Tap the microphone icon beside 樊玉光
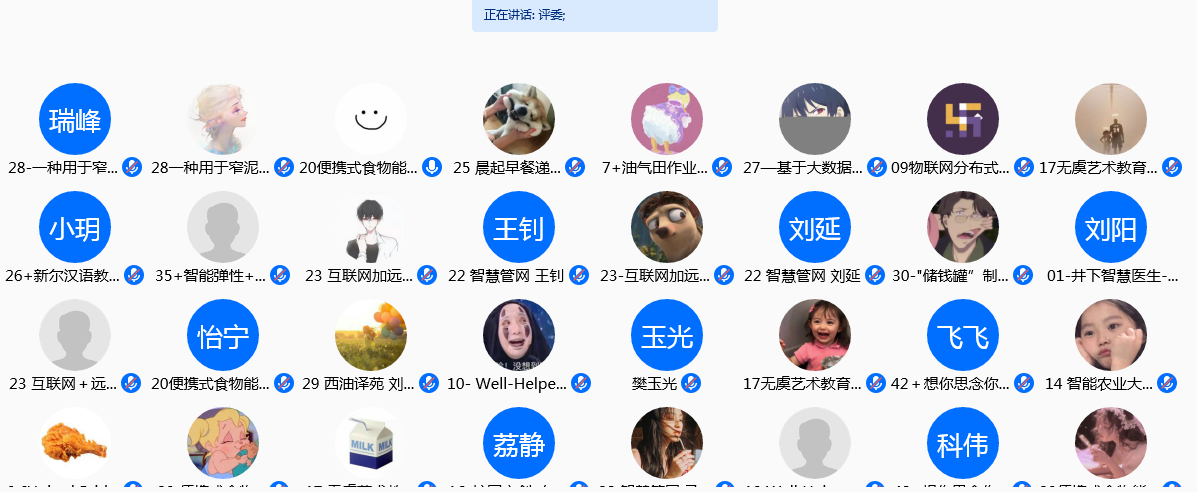 690,383
